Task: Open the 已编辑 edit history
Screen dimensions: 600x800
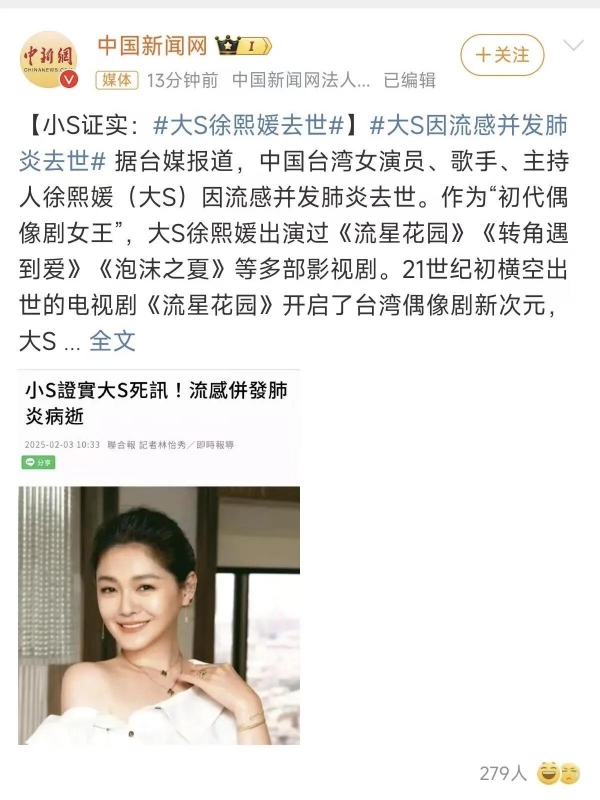Action: tap(409, 80)
